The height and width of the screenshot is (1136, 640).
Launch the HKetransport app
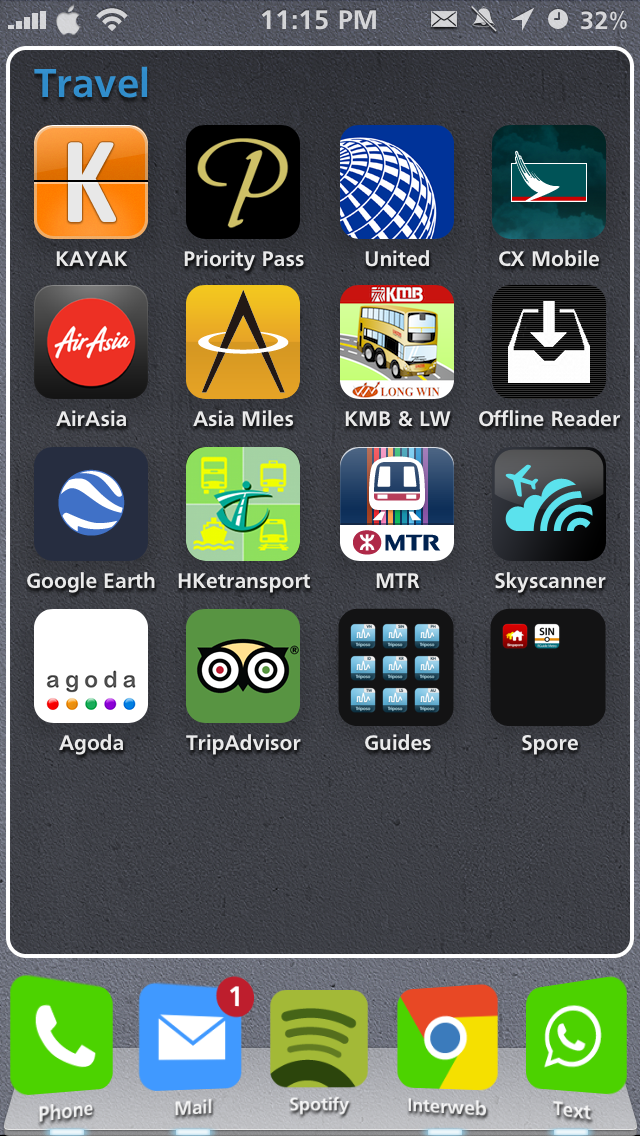point(243,504)
